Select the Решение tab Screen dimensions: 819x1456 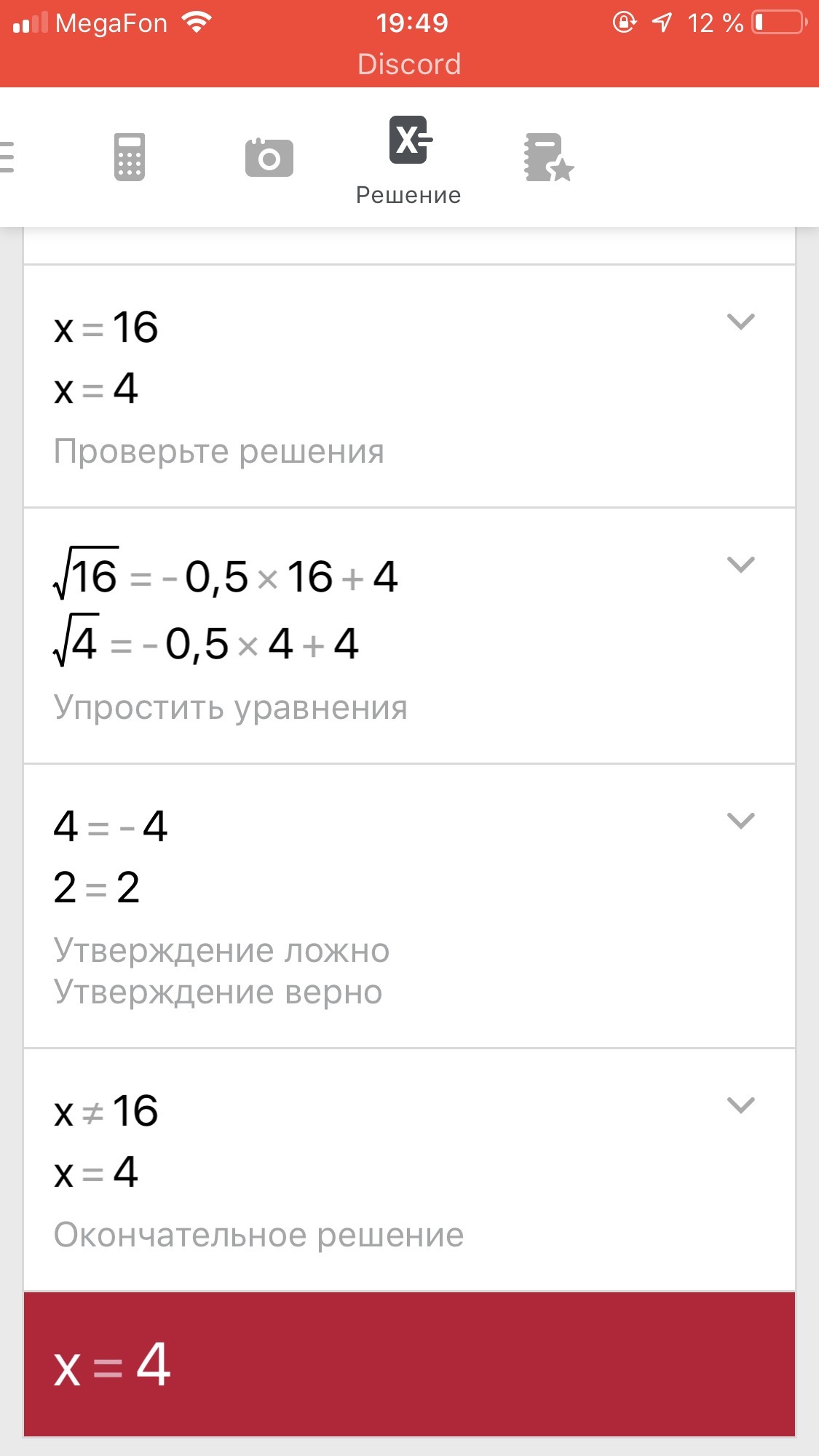point(409,160)
